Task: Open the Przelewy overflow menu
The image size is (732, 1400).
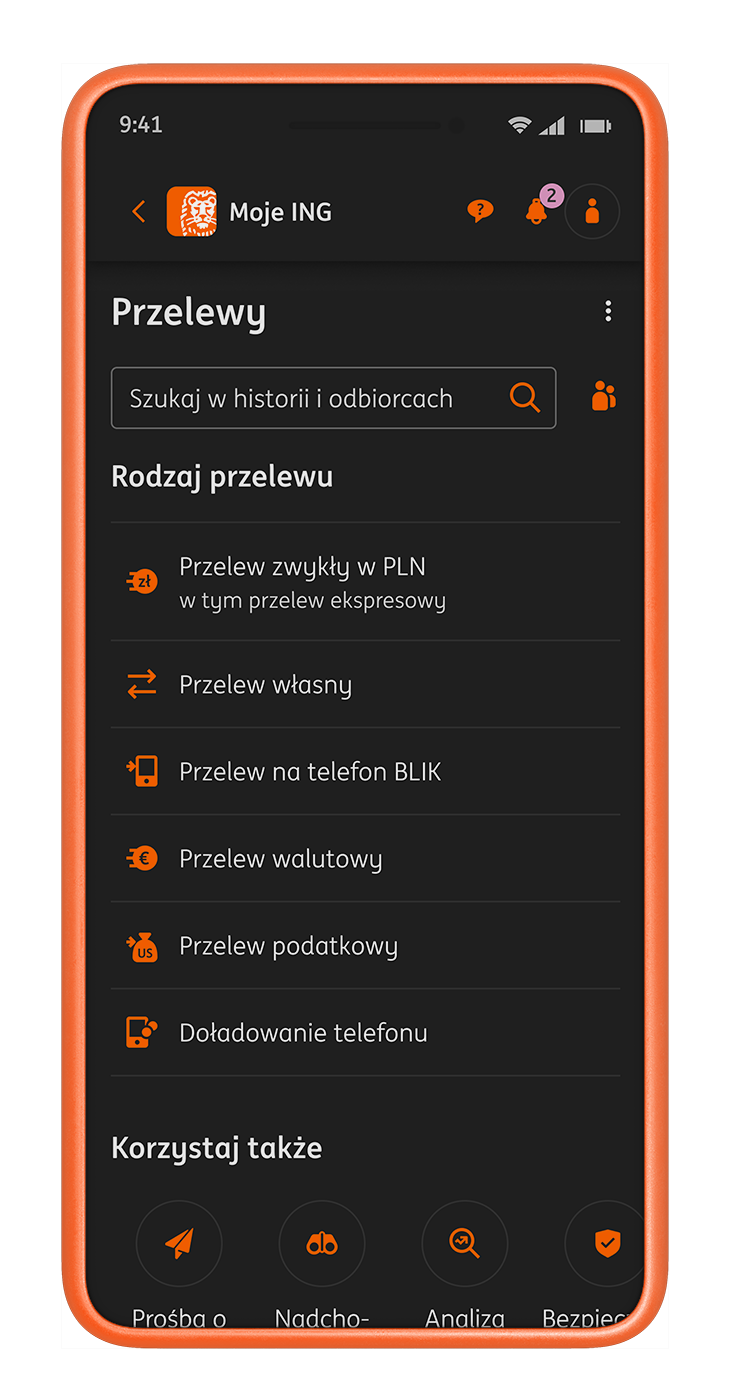Action: (608, 312)
